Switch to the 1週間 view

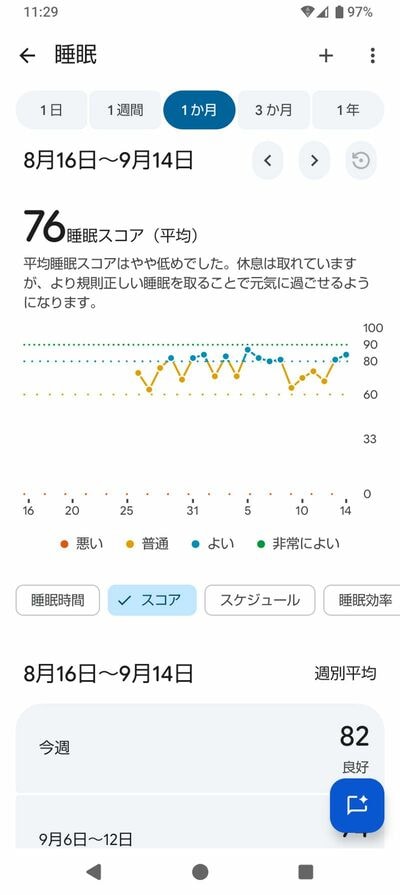coord(125,110)
